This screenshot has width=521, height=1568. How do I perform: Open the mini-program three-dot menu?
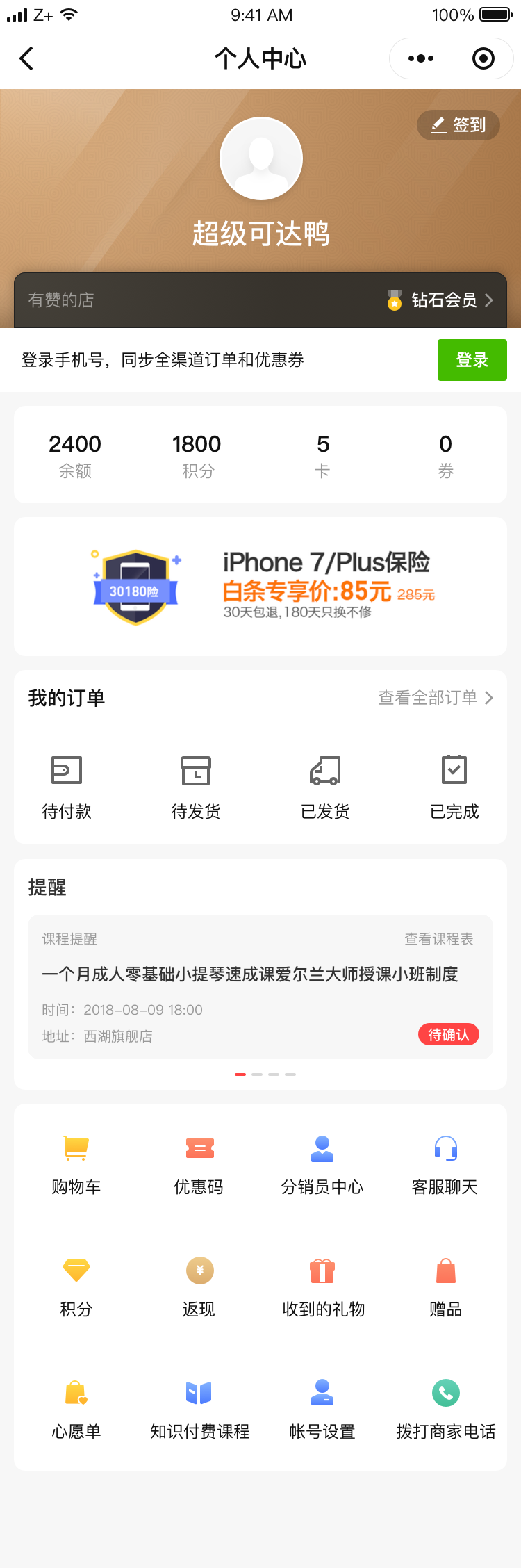pyautogui.click(x=421, y=58)
